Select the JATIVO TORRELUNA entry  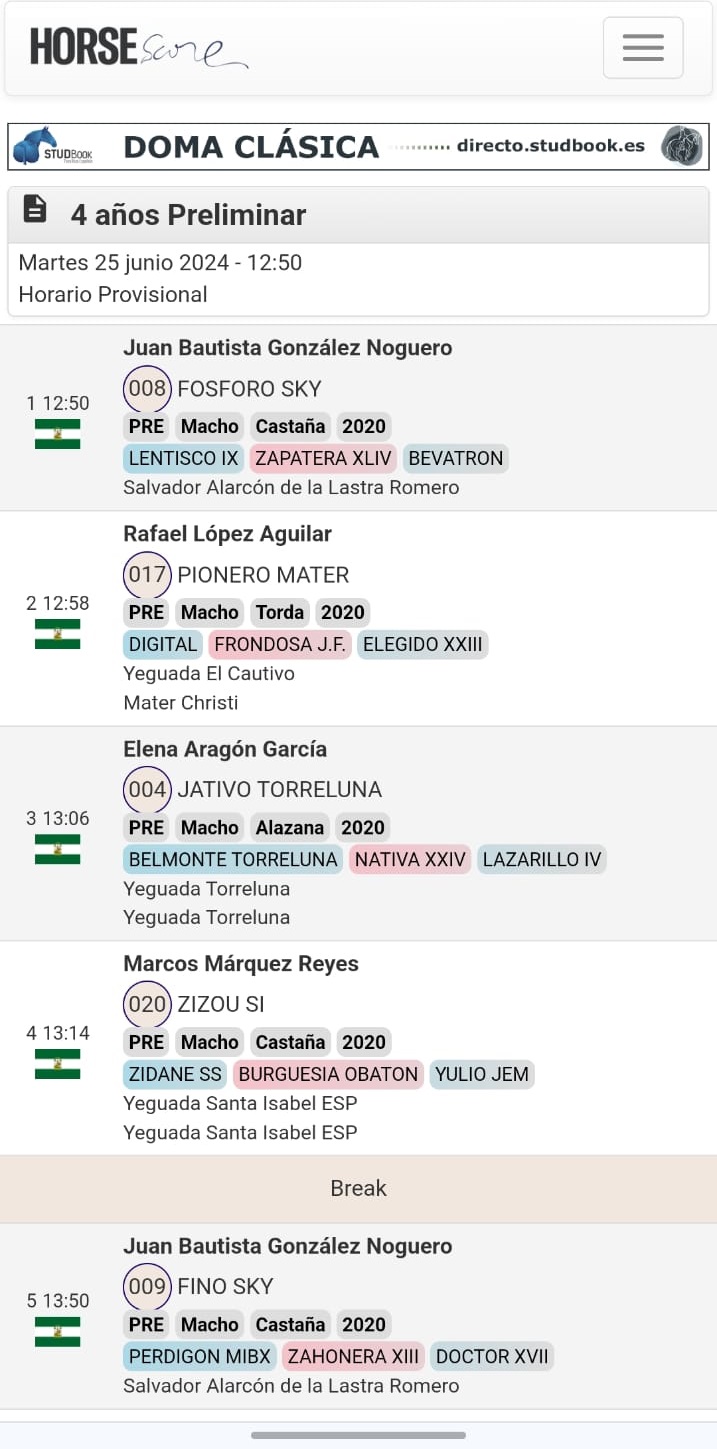click(x=358, y=834)
